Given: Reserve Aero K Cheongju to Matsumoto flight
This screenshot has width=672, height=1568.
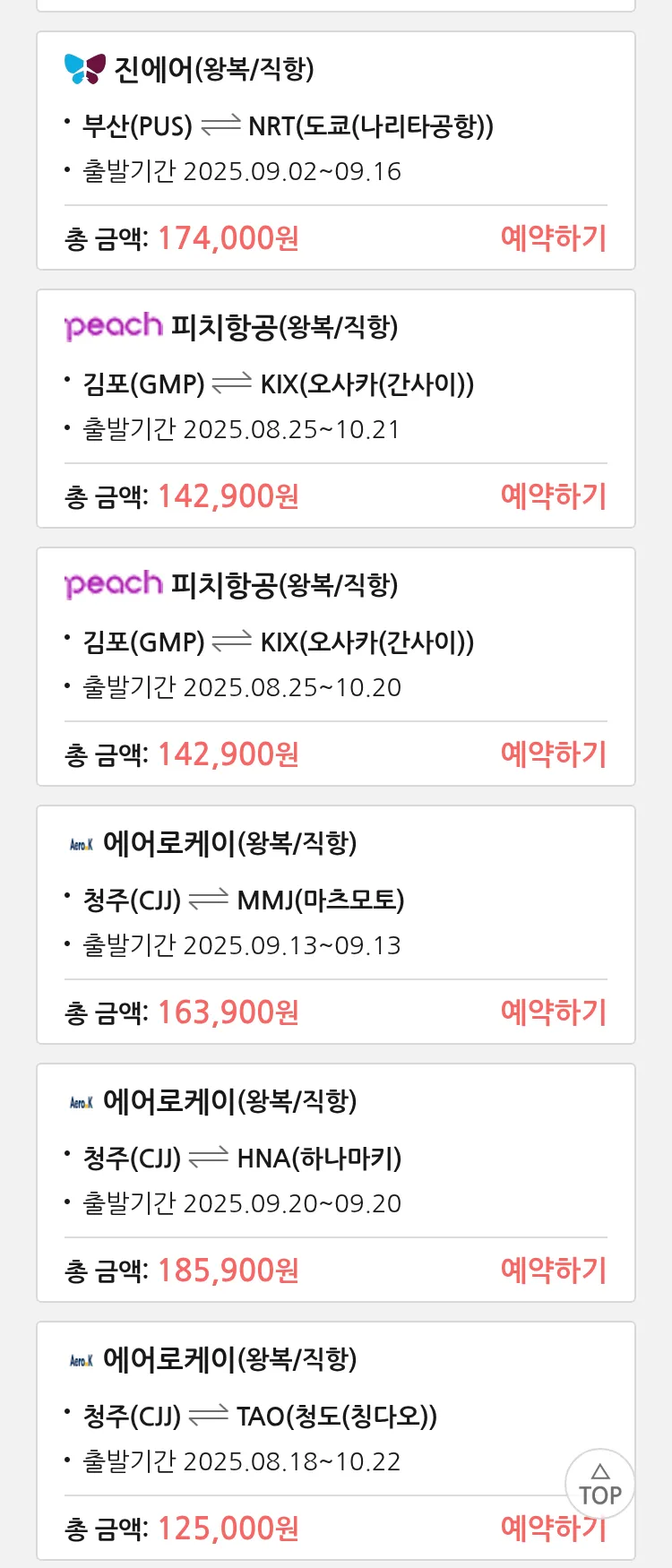Looking at the screenshot, I should pyautogui.click(x=553, y=1012).
